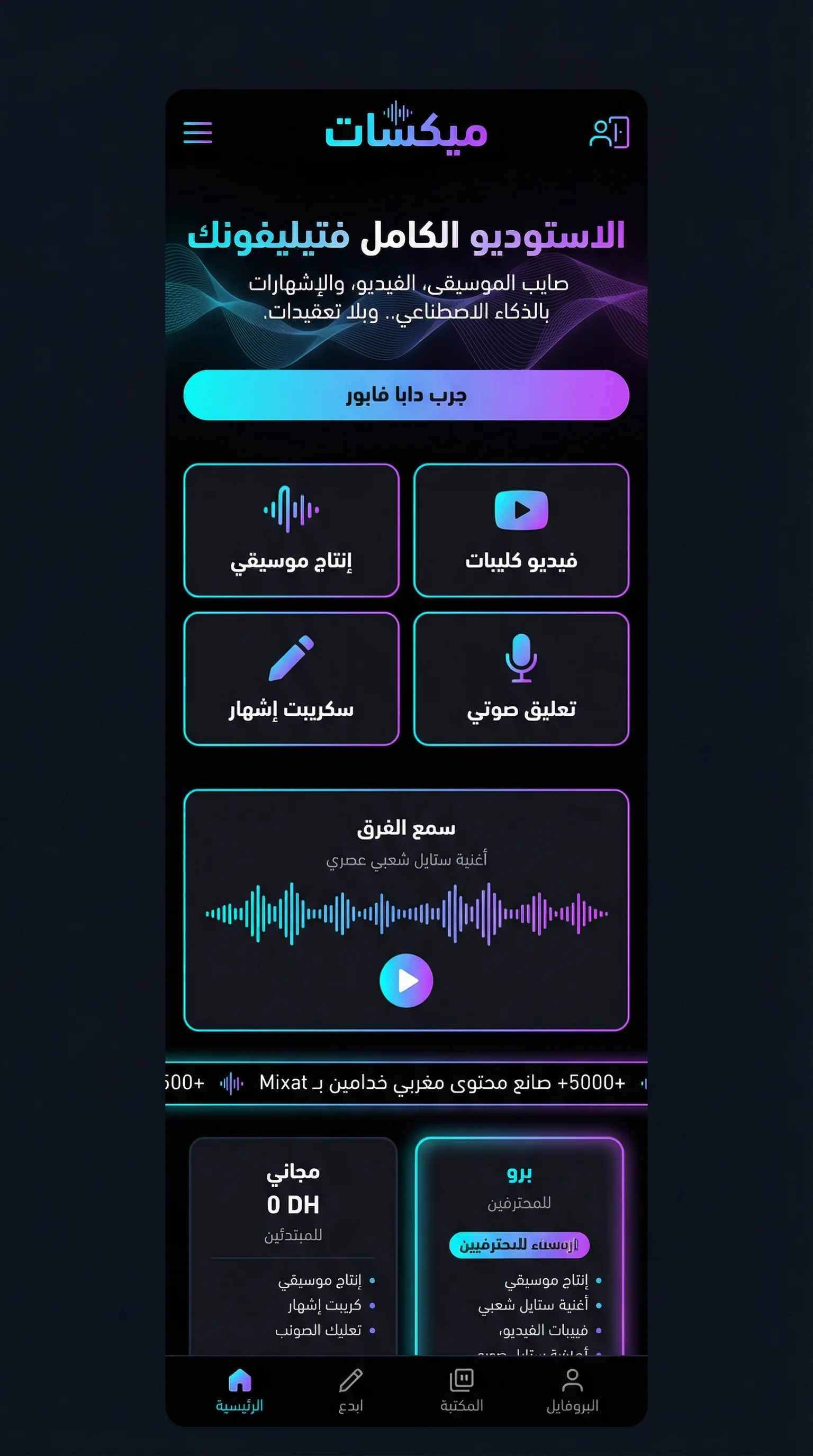
Task: Play the سمع الفرق audio sample
Action: coord(406,981)
